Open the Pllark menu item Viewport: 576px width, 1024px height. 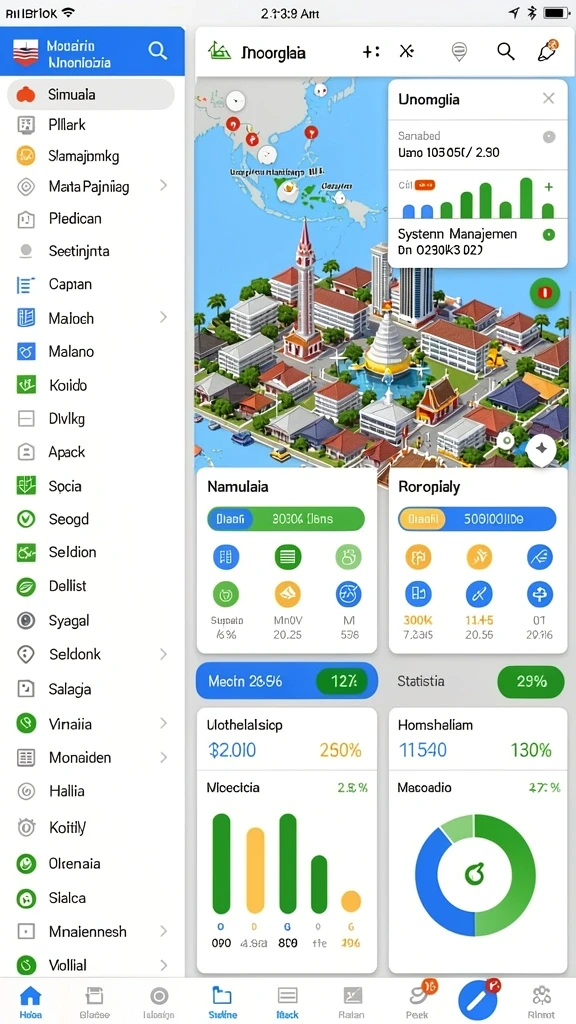point(91,124)
